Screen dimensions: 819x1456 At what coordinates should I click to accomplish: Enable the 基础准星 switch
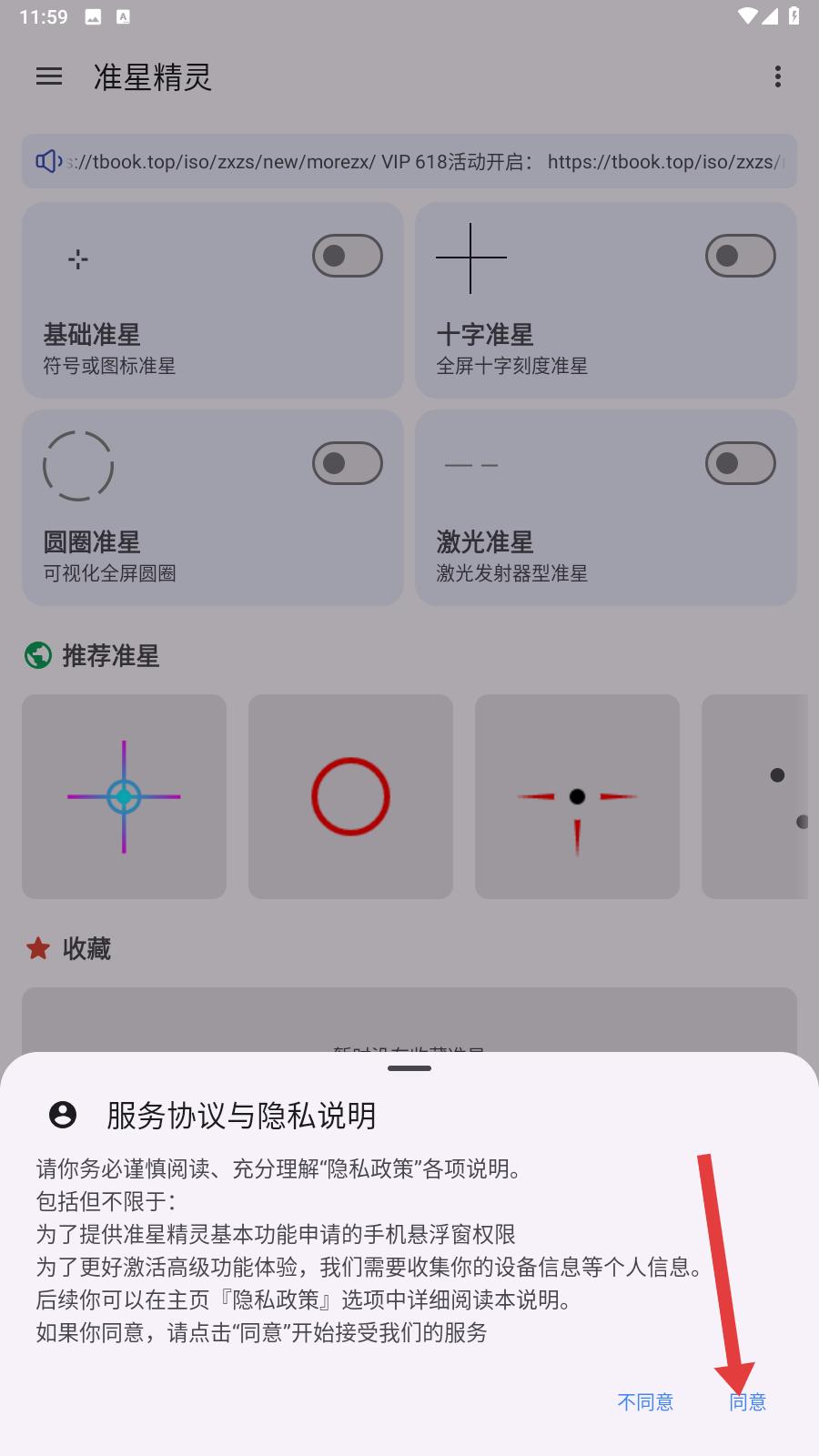coord(347,257)
